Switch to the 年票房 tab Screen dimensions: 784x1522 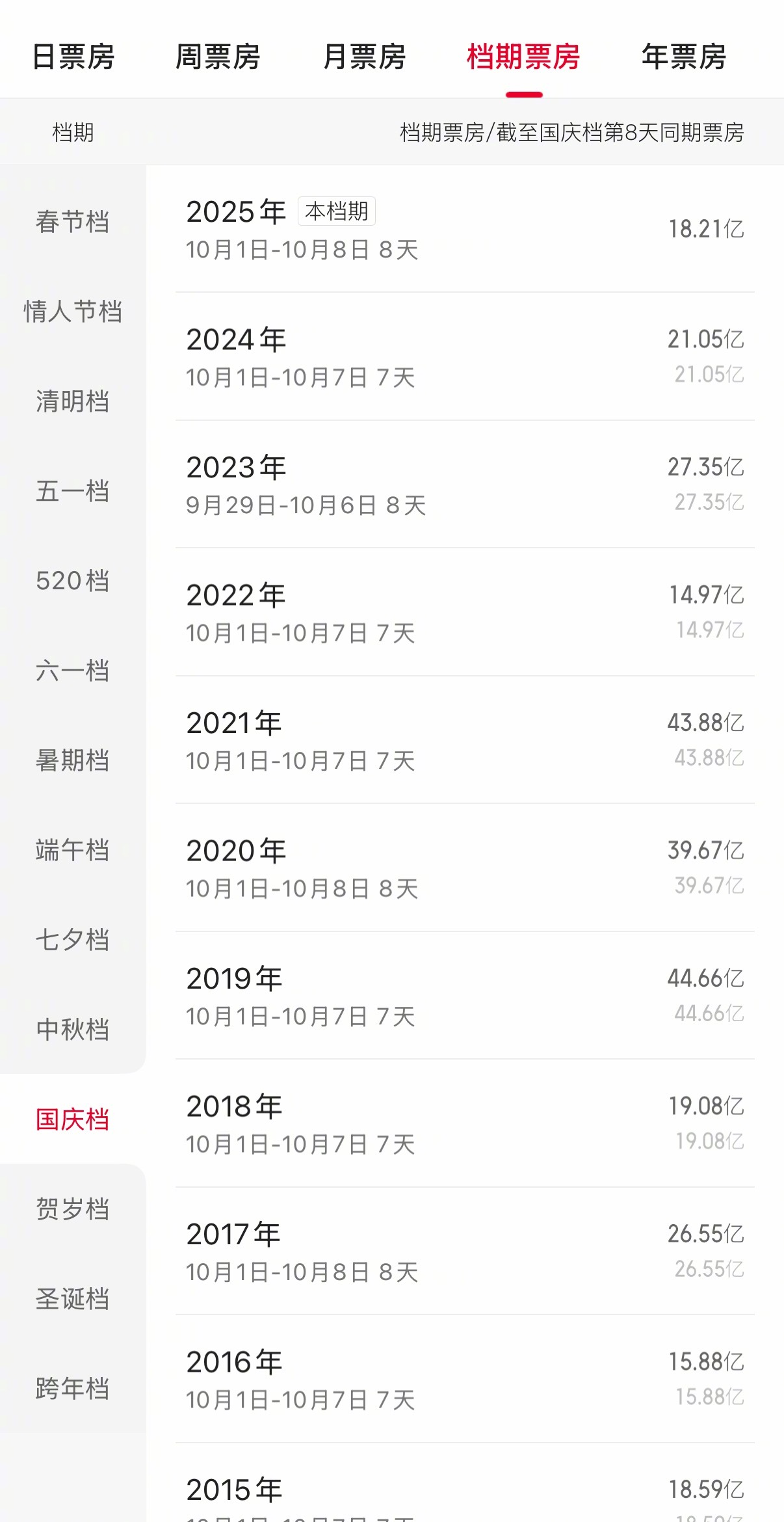684,57
